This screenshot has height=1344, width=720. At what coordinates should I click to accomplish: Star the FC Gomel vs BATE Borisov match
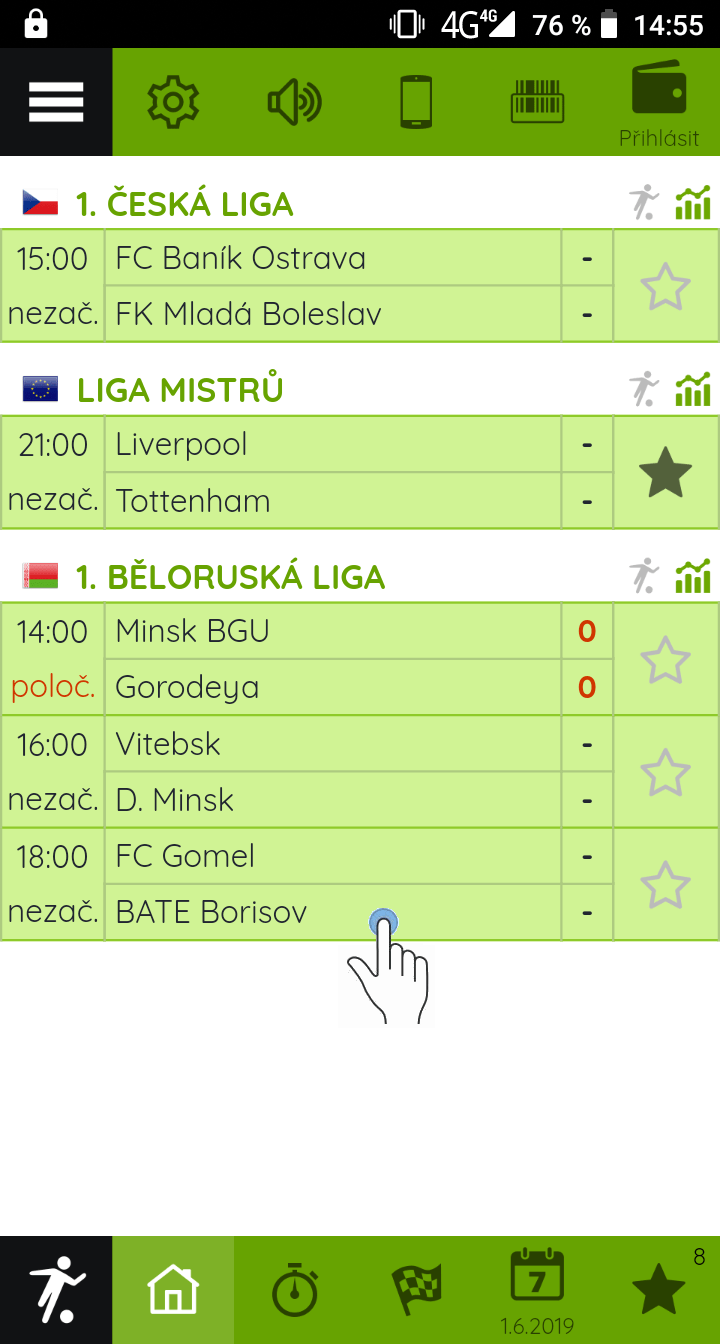(x=665, y=884)
